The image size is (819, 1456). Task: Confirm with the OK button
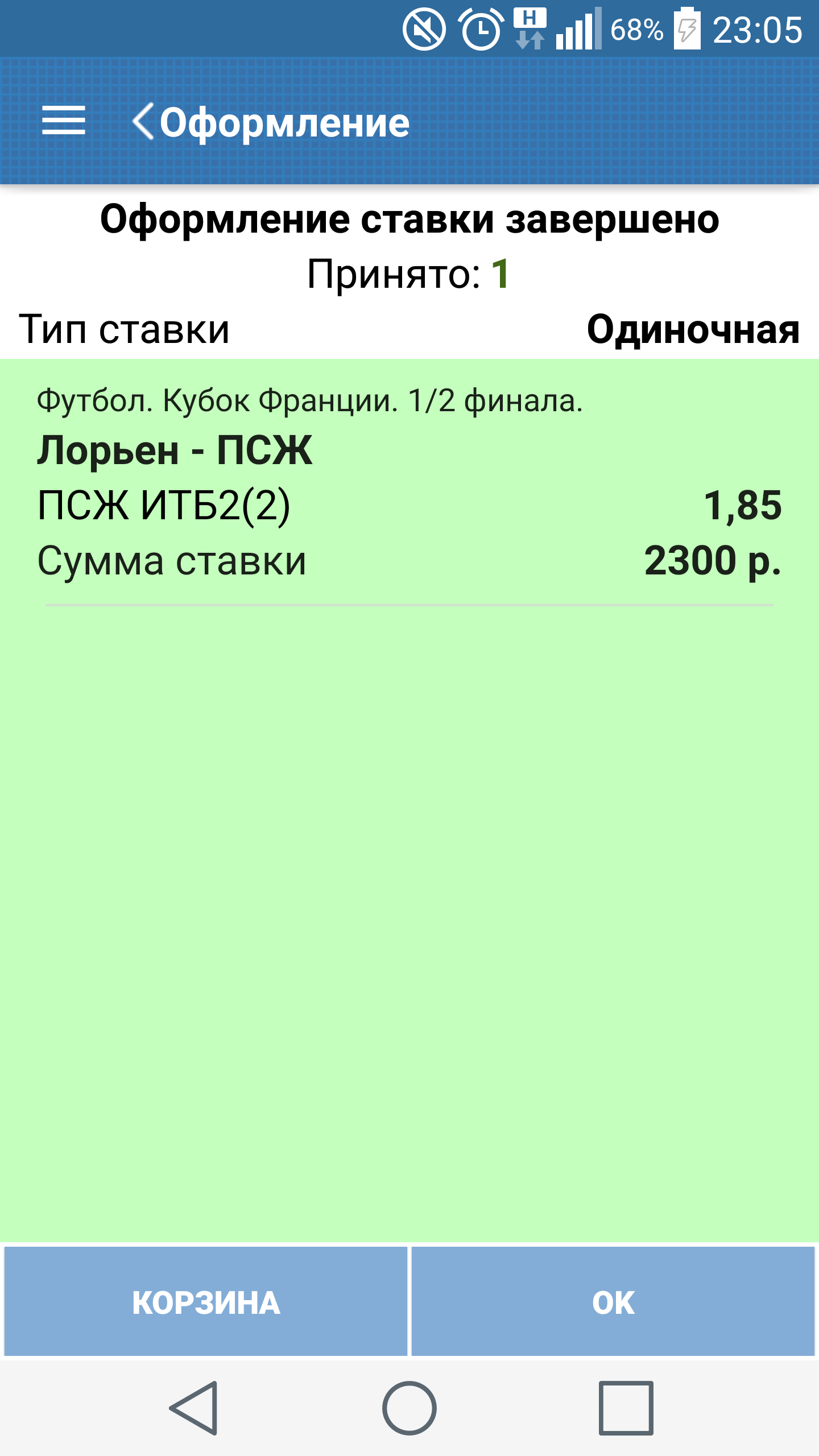point(613,1302)
